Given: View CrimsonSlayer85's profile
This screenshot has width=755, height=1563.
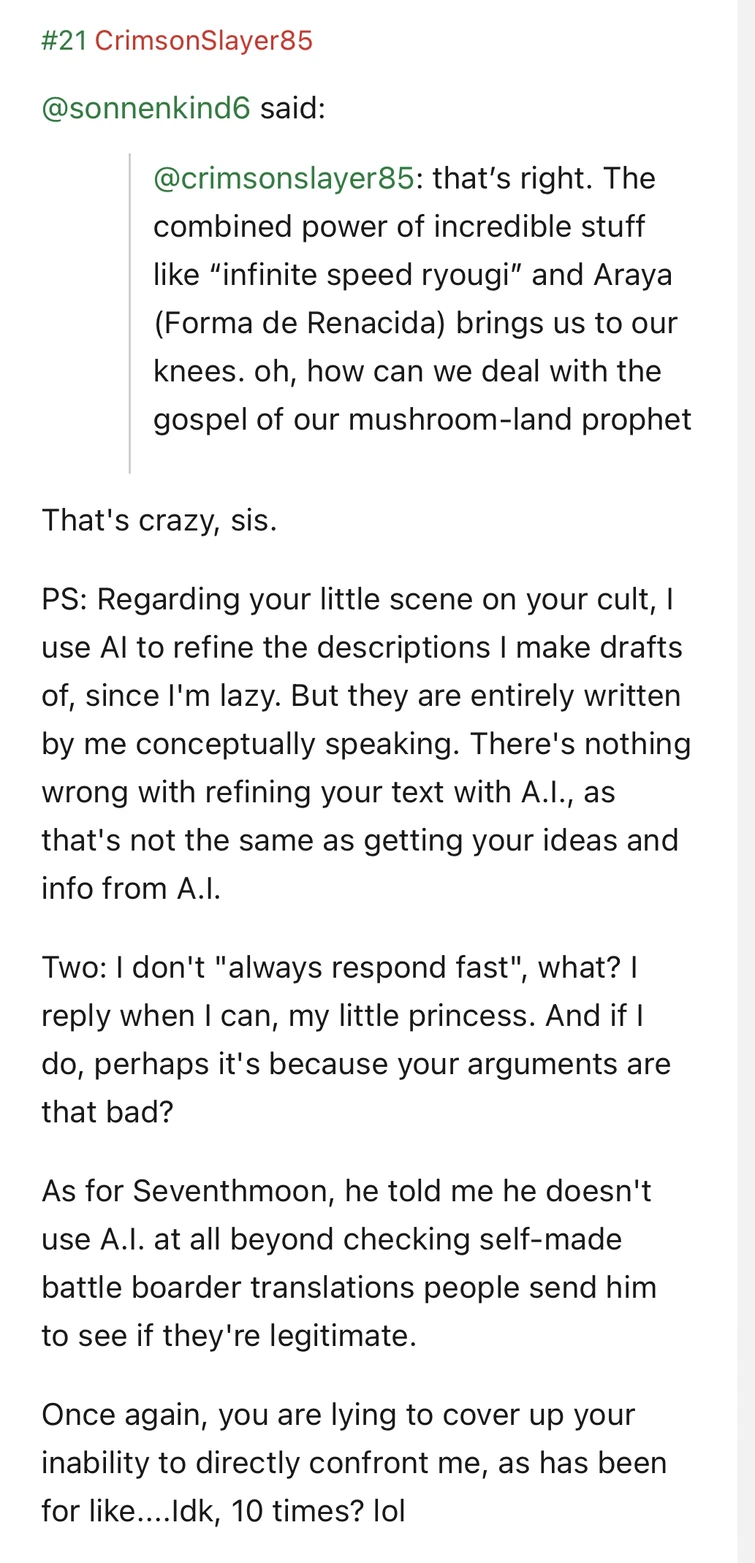Looking at the screenshot, I should pos(204,41).
